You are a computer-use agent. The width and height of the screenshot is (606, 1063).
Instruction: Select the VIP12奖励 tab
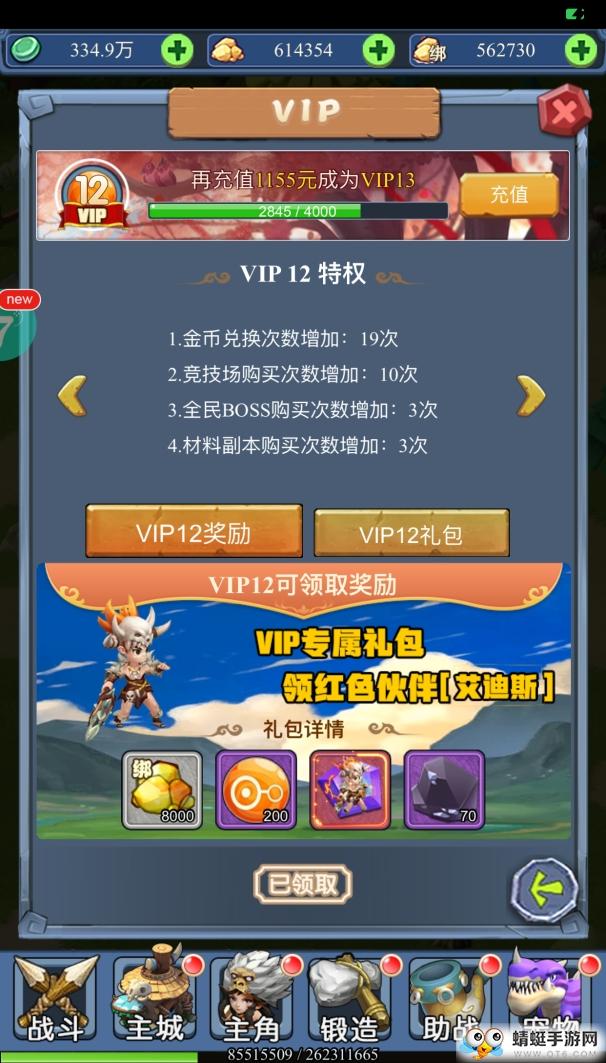tap(193, 532)
